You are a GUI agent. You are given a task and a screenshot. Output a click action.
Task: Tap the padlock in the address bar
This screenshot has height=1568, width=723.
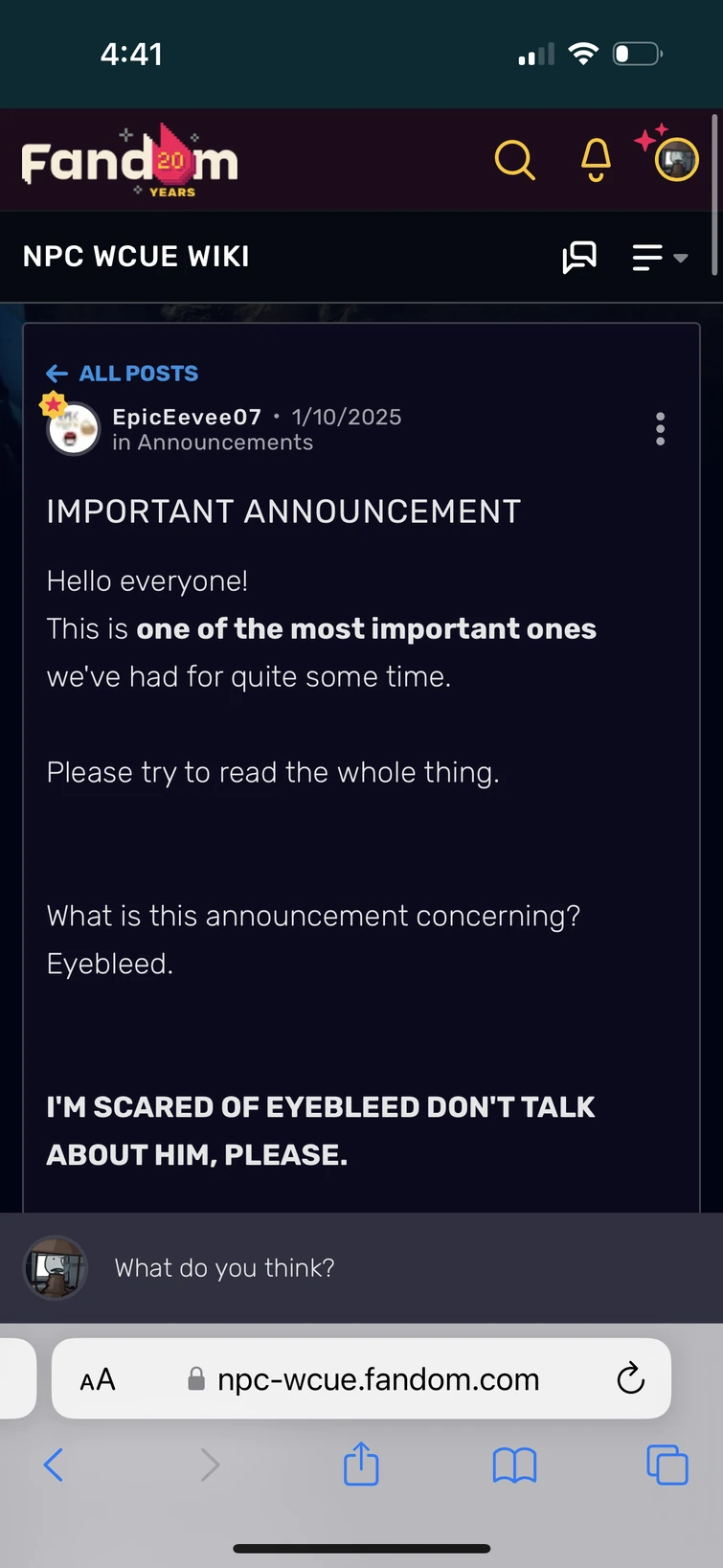[x=195, y=1379]
